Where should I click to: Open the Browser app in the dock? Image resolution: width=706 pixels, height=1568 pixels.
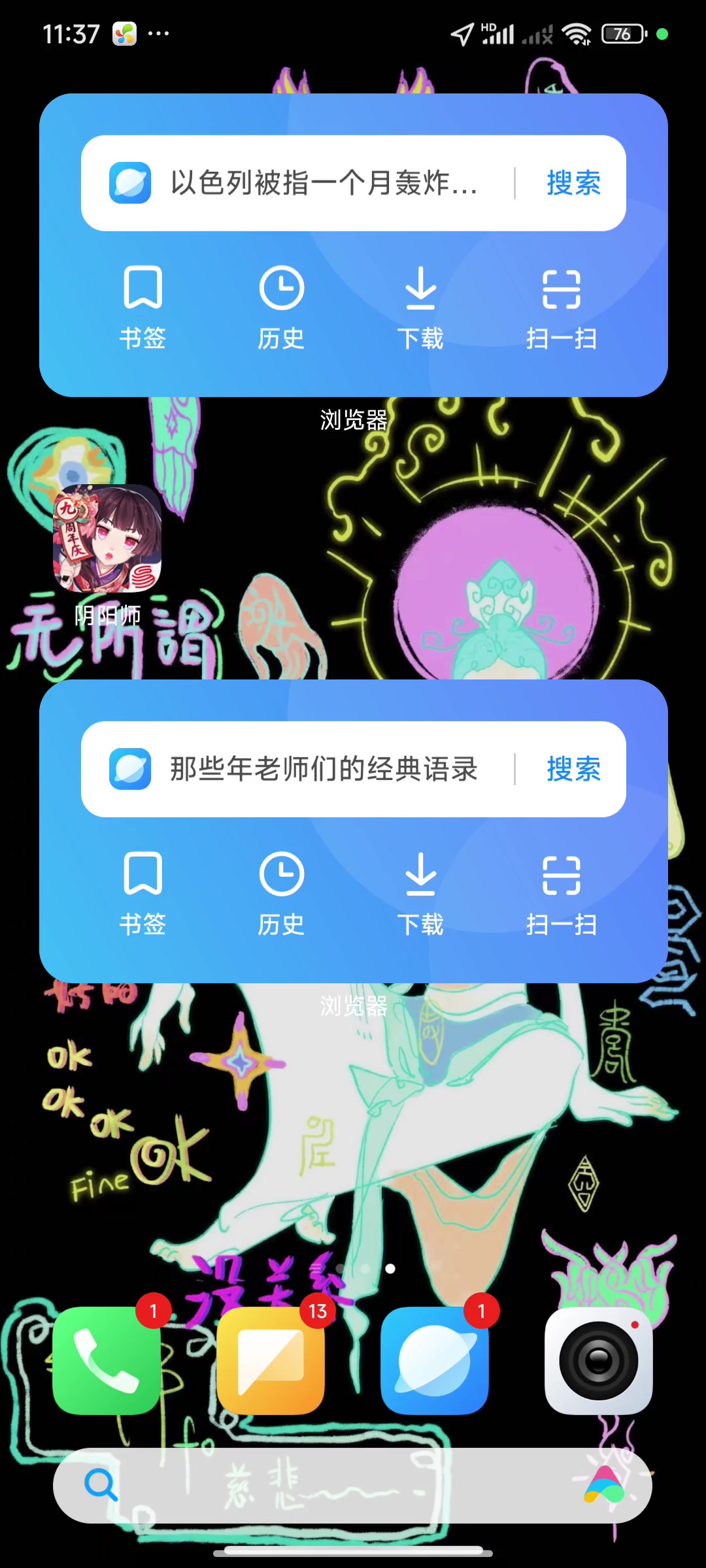click(435, 1361)
